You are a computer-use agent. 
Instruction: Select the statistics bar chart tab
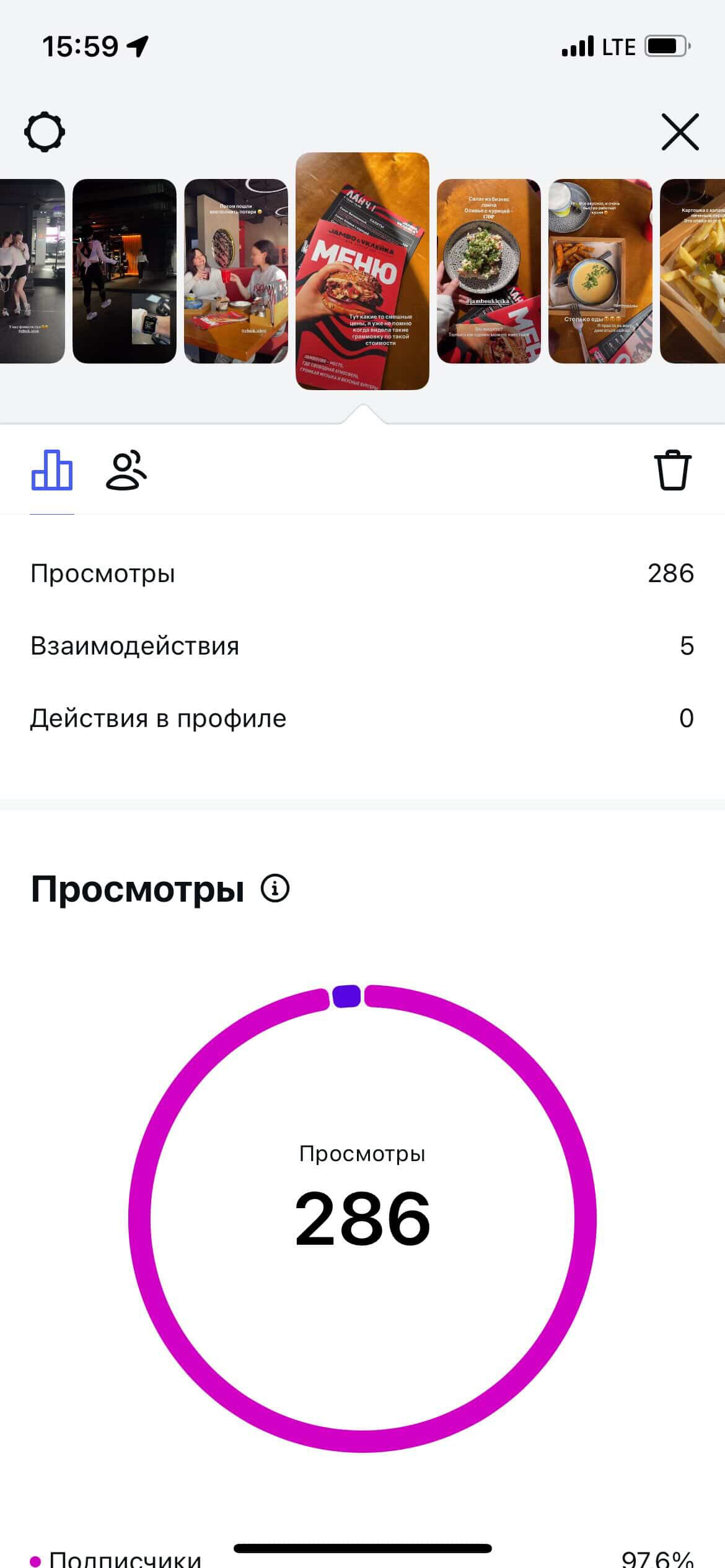(x=52, y=471)
